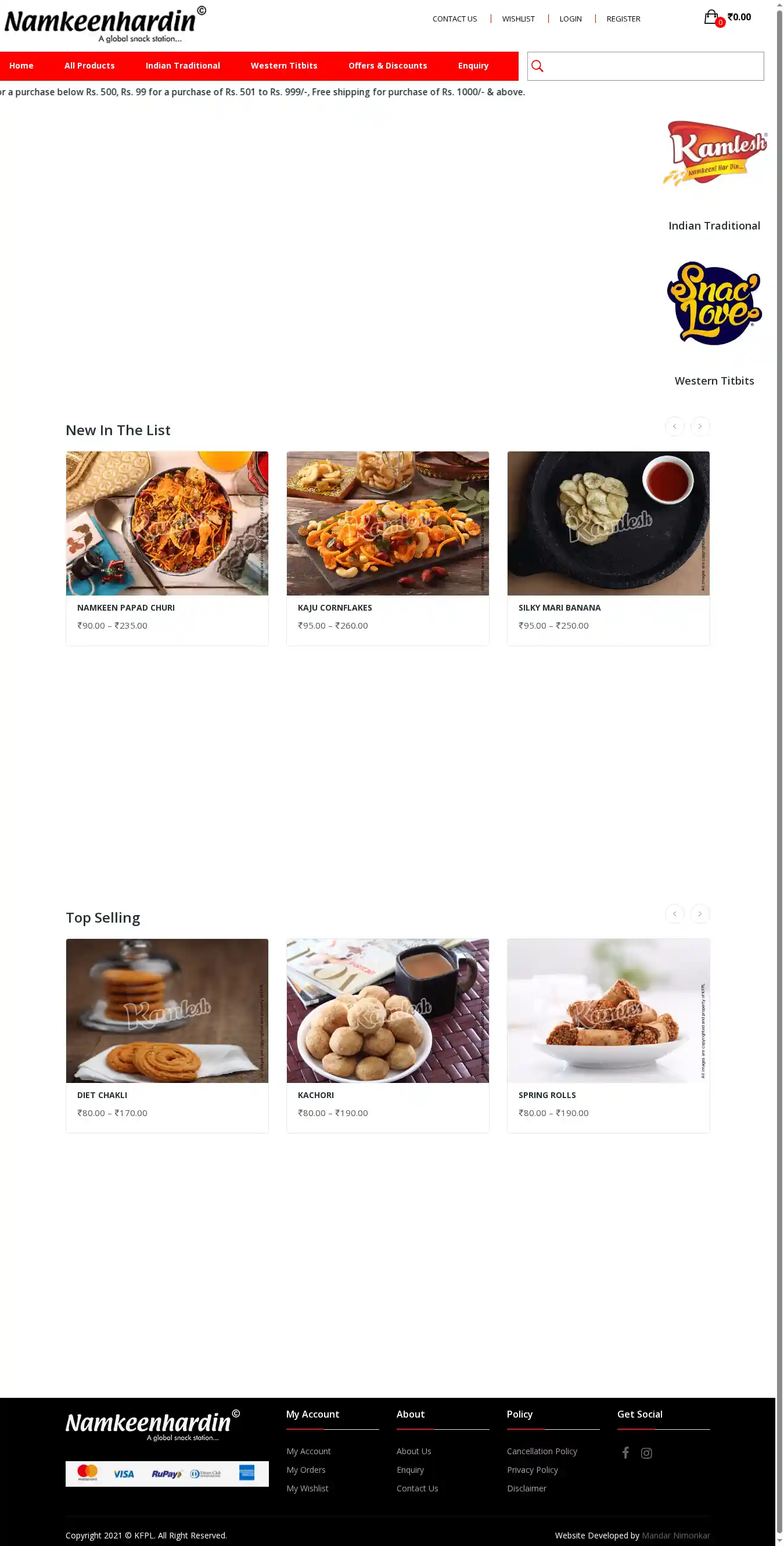Visit the Facebook page
This screenshot has width=784, height=1546.
[x=625, y=1453]
